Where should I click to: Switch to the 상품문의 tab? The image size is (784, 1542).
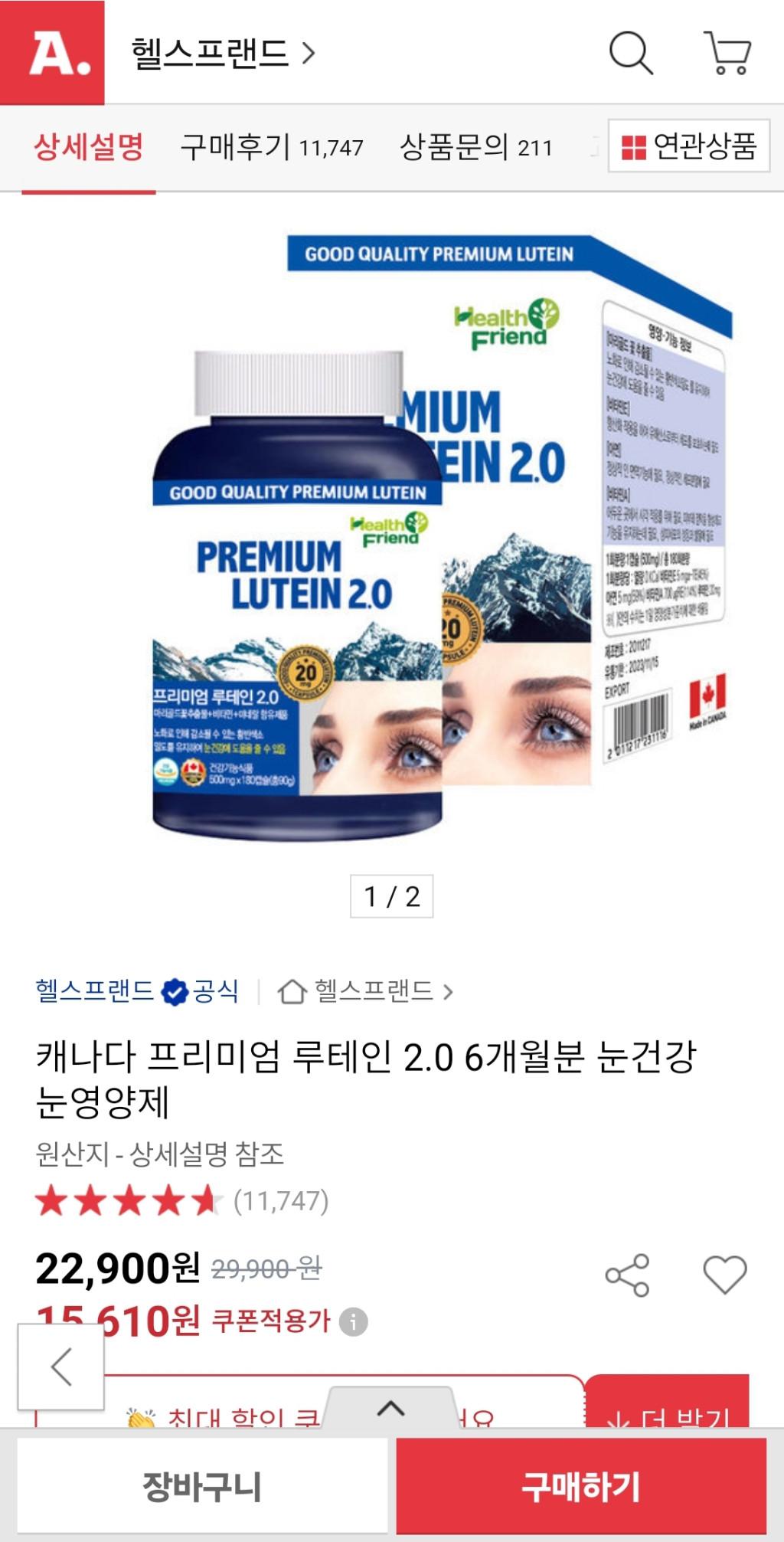[475, 146]
